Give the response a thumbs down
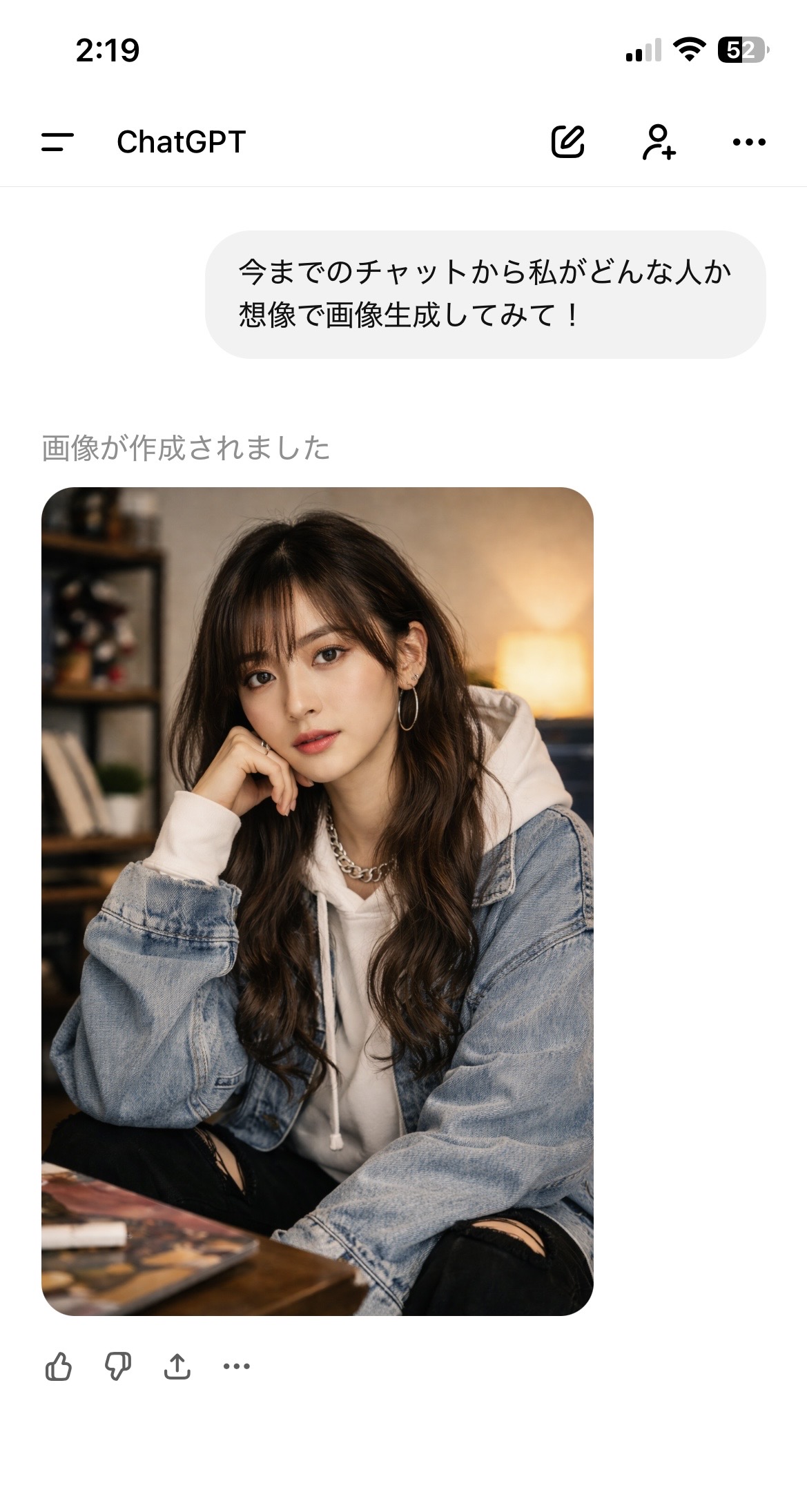 (118, 1366)
